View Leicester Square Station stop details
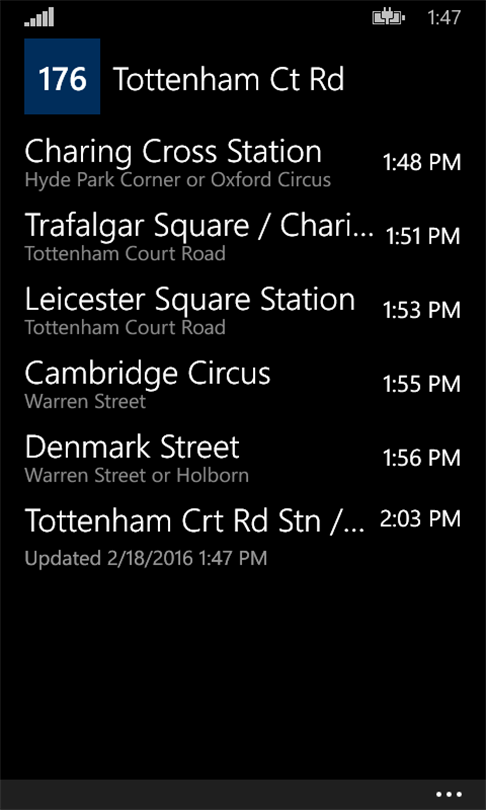Viewport: 486px width, 810px height. point(242,310)
